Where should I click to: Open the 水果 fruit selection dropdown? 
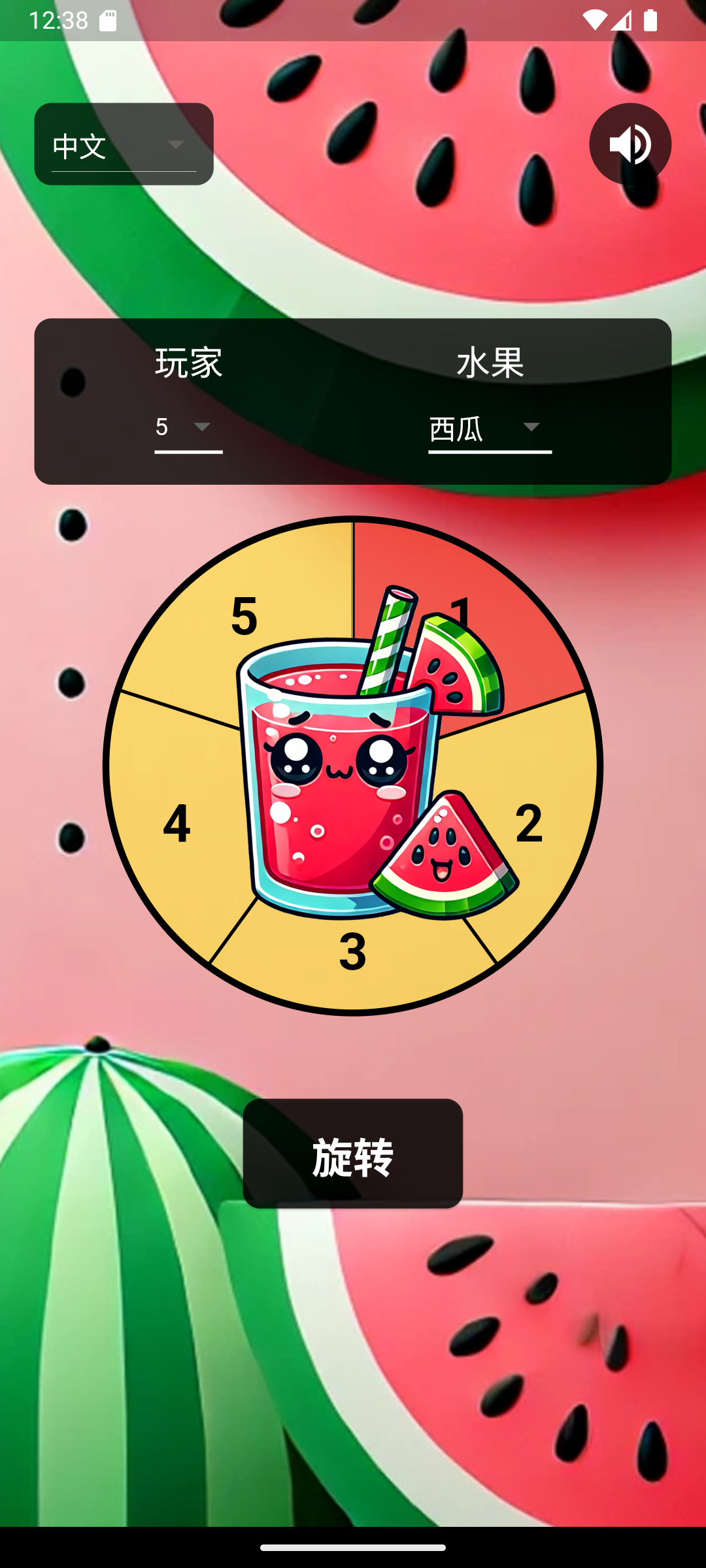coord(490,428)
